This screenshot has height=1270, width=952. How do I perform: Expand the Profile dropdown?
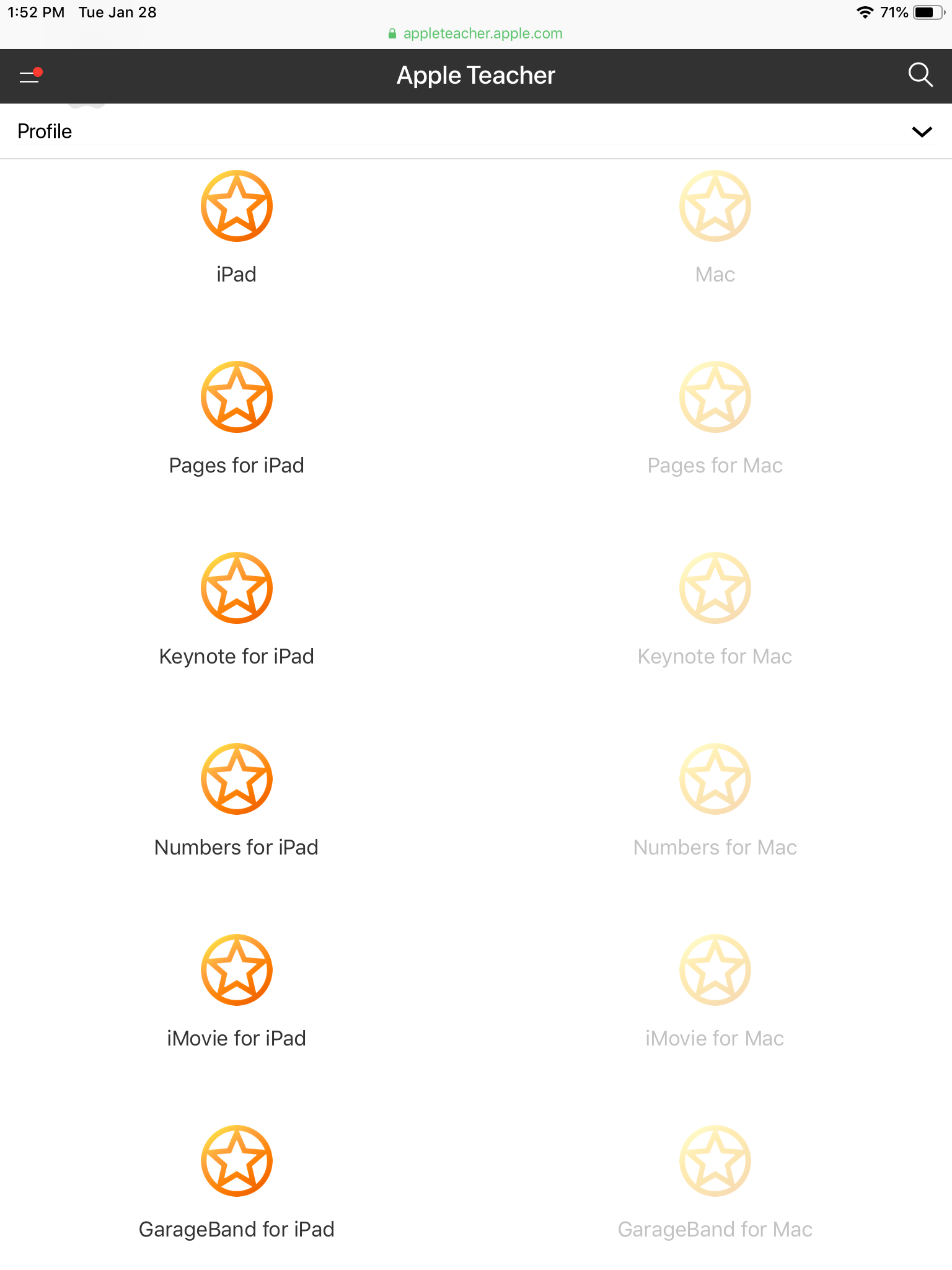[922, 131]
